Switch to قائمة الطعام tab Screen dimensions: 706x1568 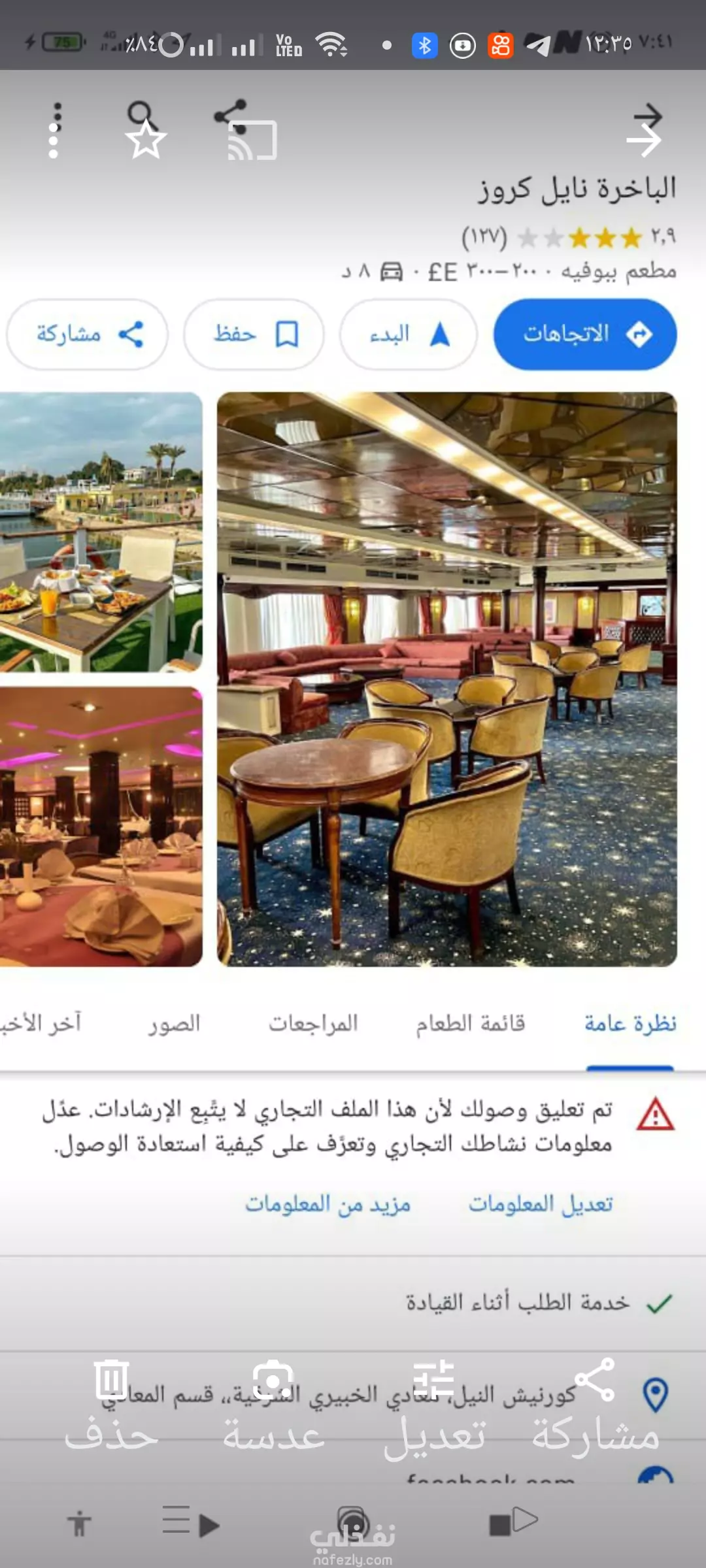[471, 1023]
